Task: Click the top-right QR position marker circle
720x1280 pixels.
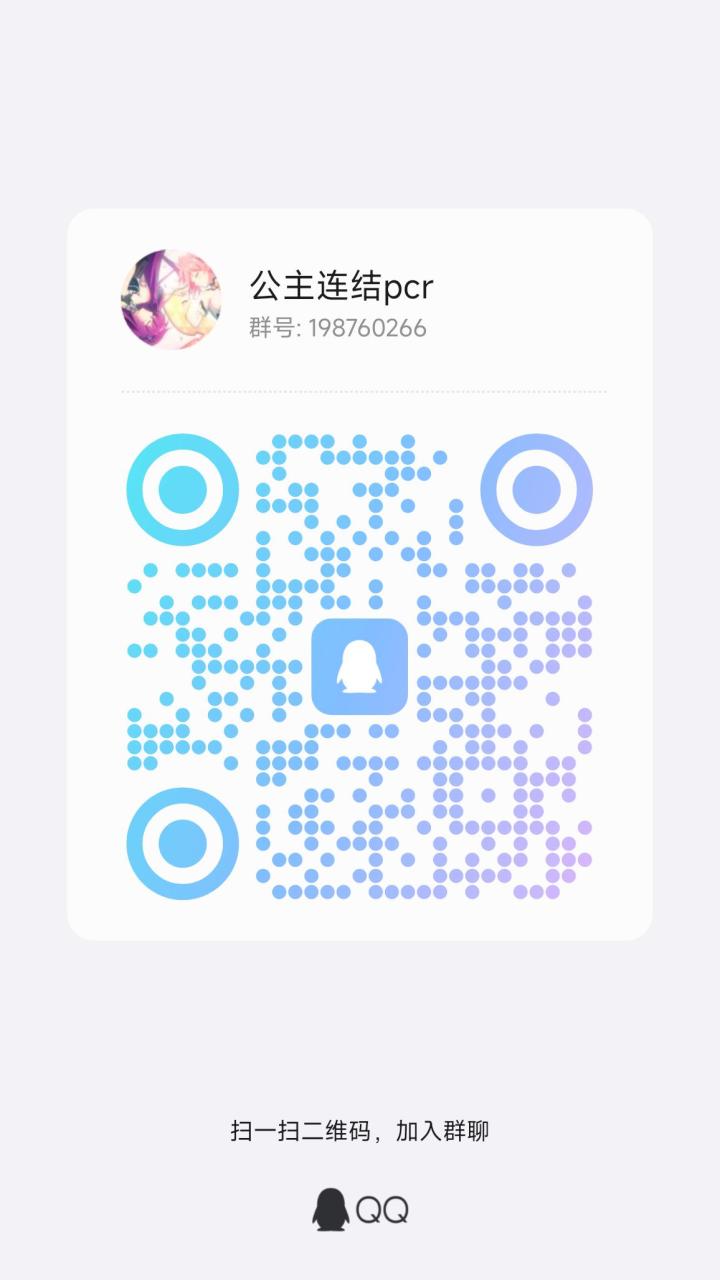Action: 537,489
